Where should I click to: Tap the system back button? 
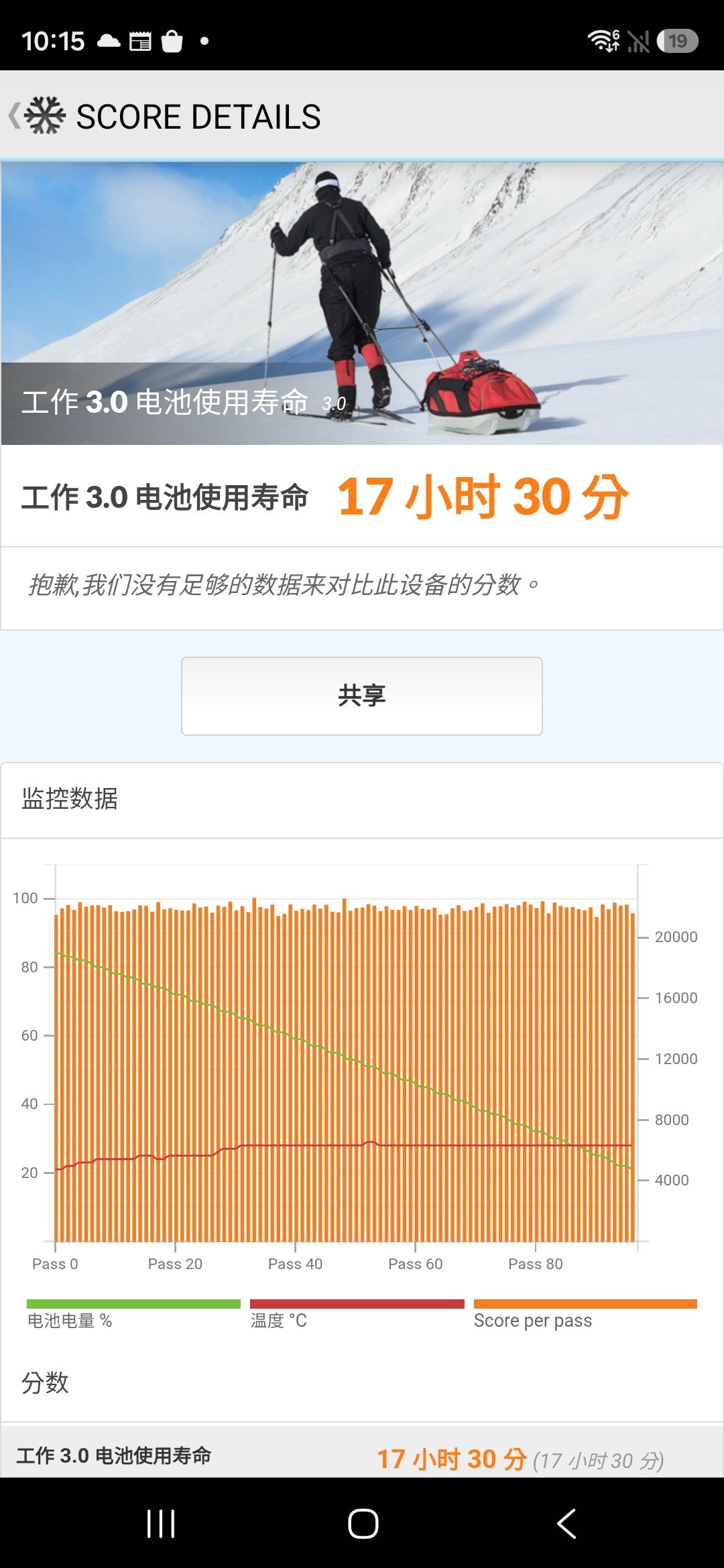pos(566,1524)
